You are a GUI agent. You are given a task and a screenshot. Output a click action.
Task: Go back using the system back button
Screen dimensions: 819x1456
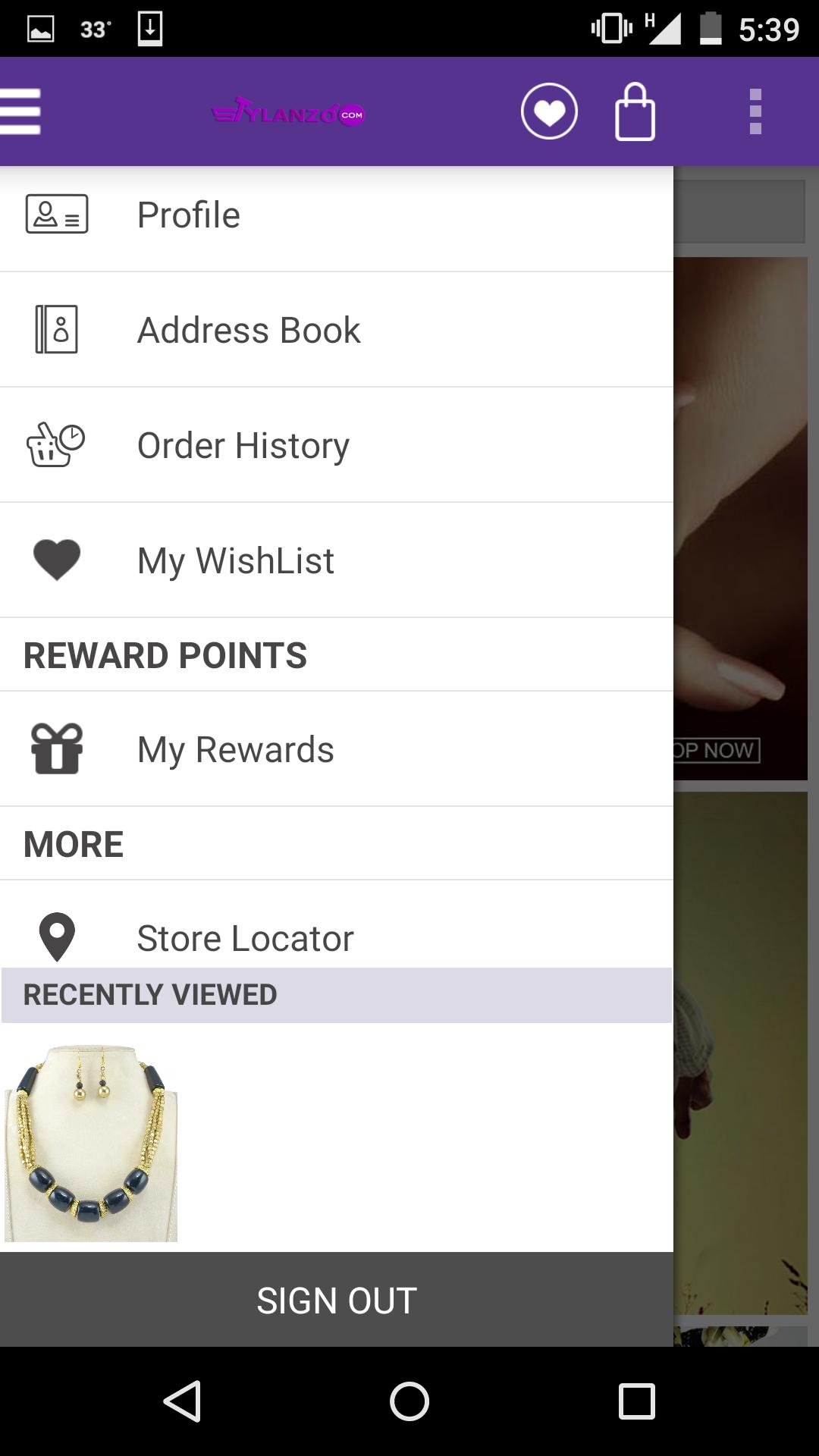tap(182, 1401)
